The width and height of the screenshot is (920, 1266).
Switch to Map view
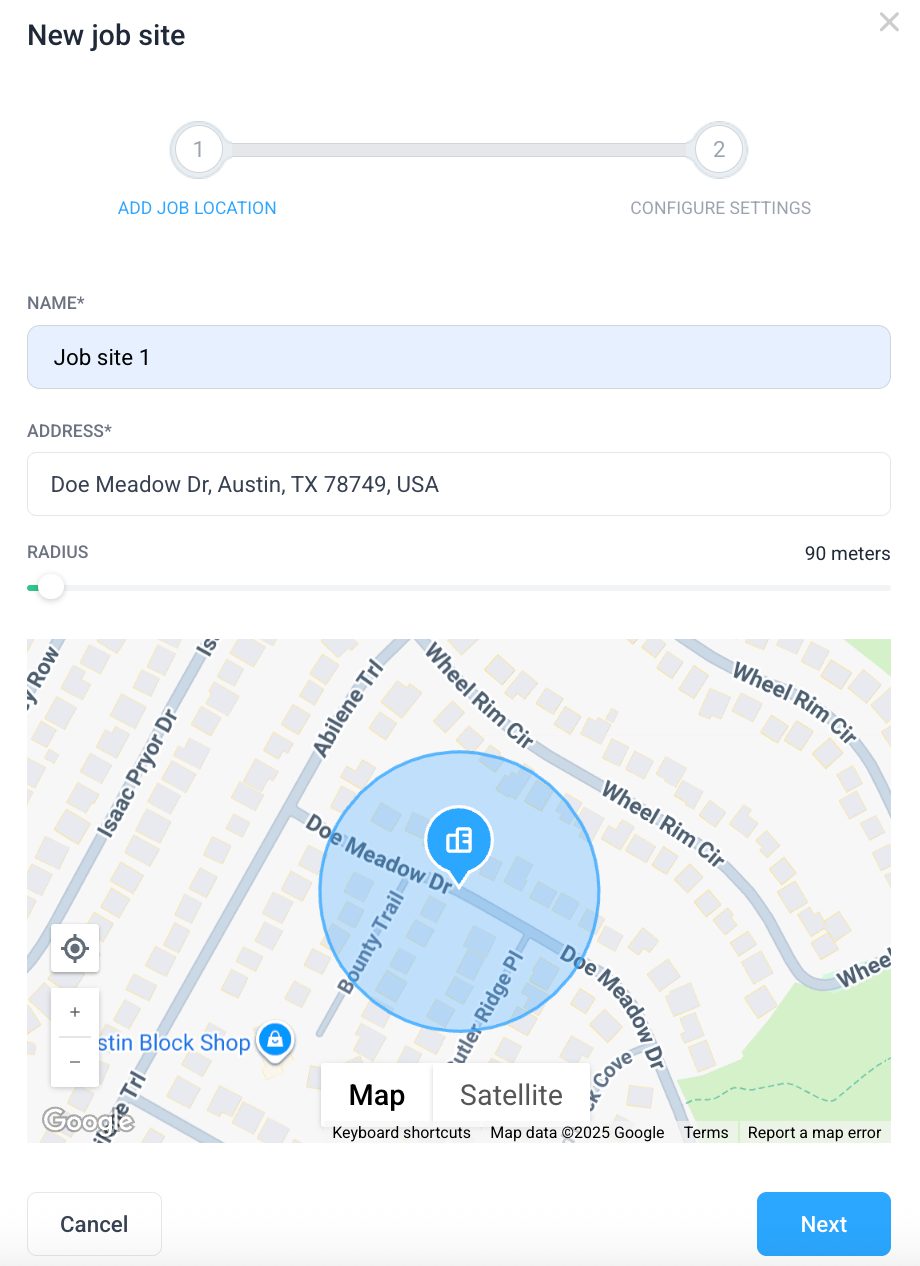coord(376,1095)
